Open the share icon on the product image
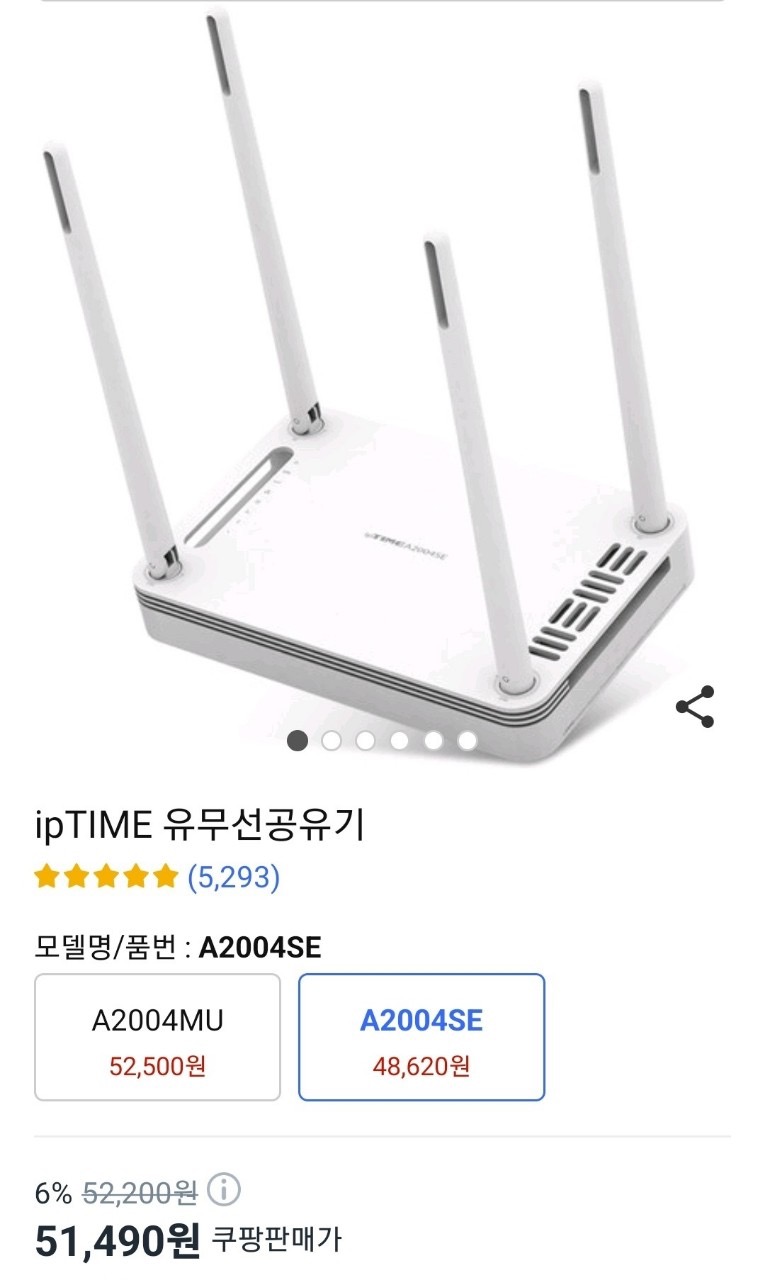 click(x=696, y=707)
